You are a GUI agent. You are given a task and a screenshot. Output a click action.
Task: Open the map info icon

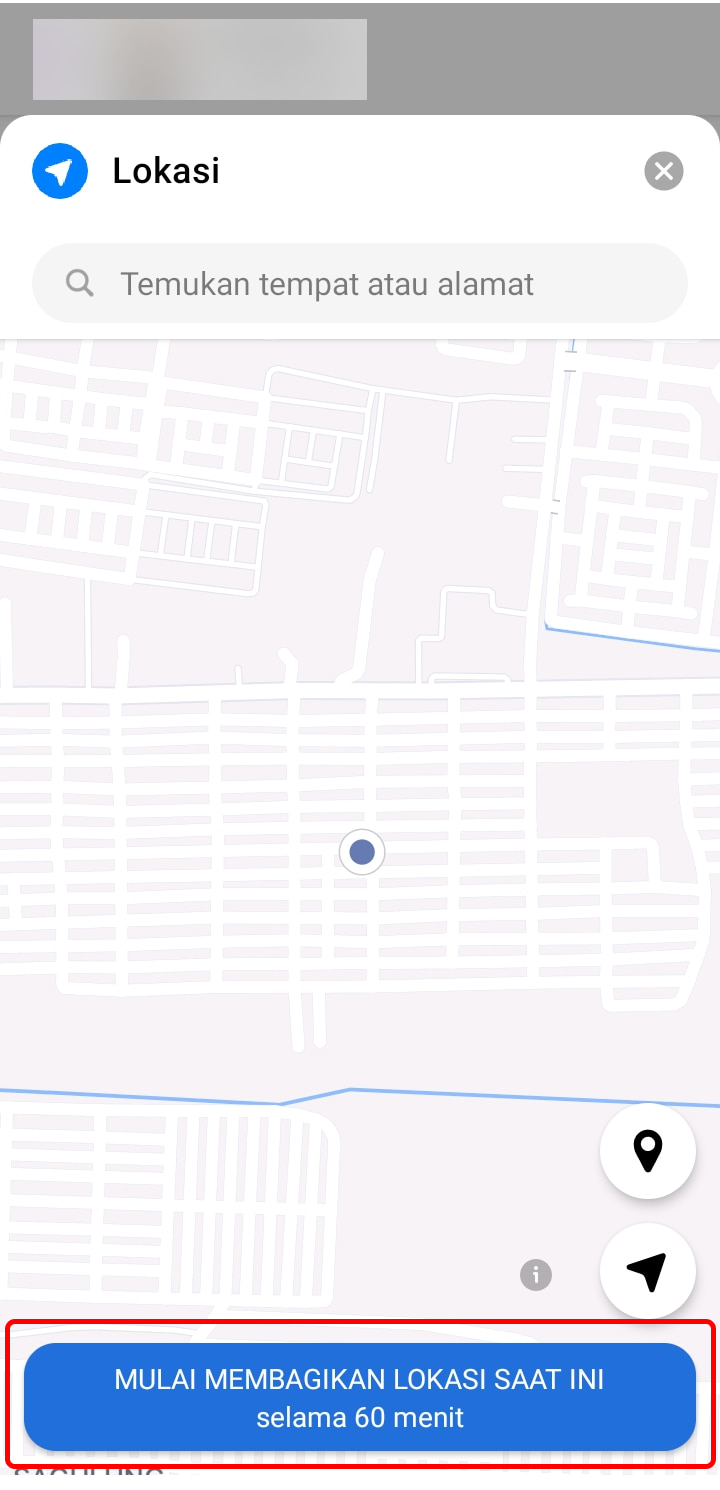tap(536, 1275)
